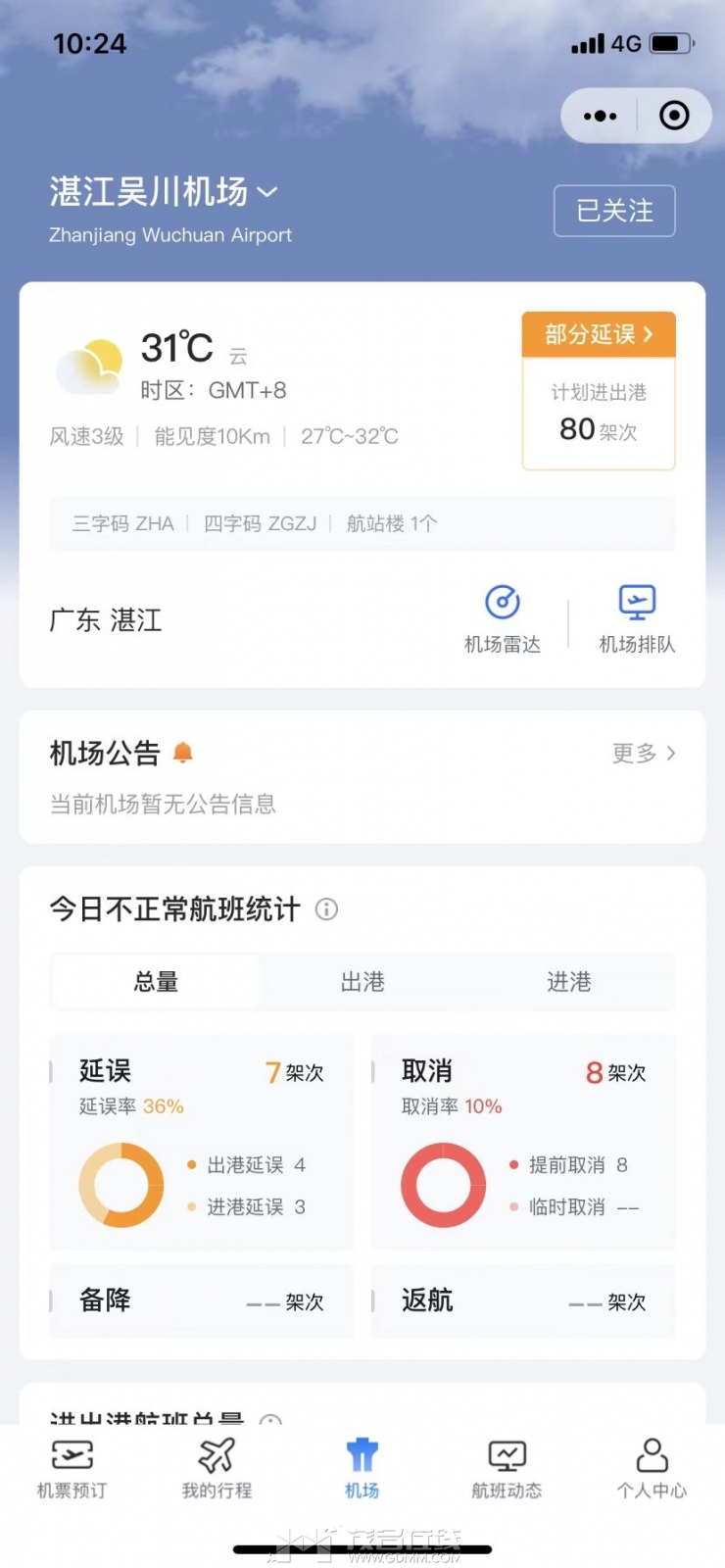Open 机场排队 airport queue
Screen dimensions: 725x1568
click(637, 617)
